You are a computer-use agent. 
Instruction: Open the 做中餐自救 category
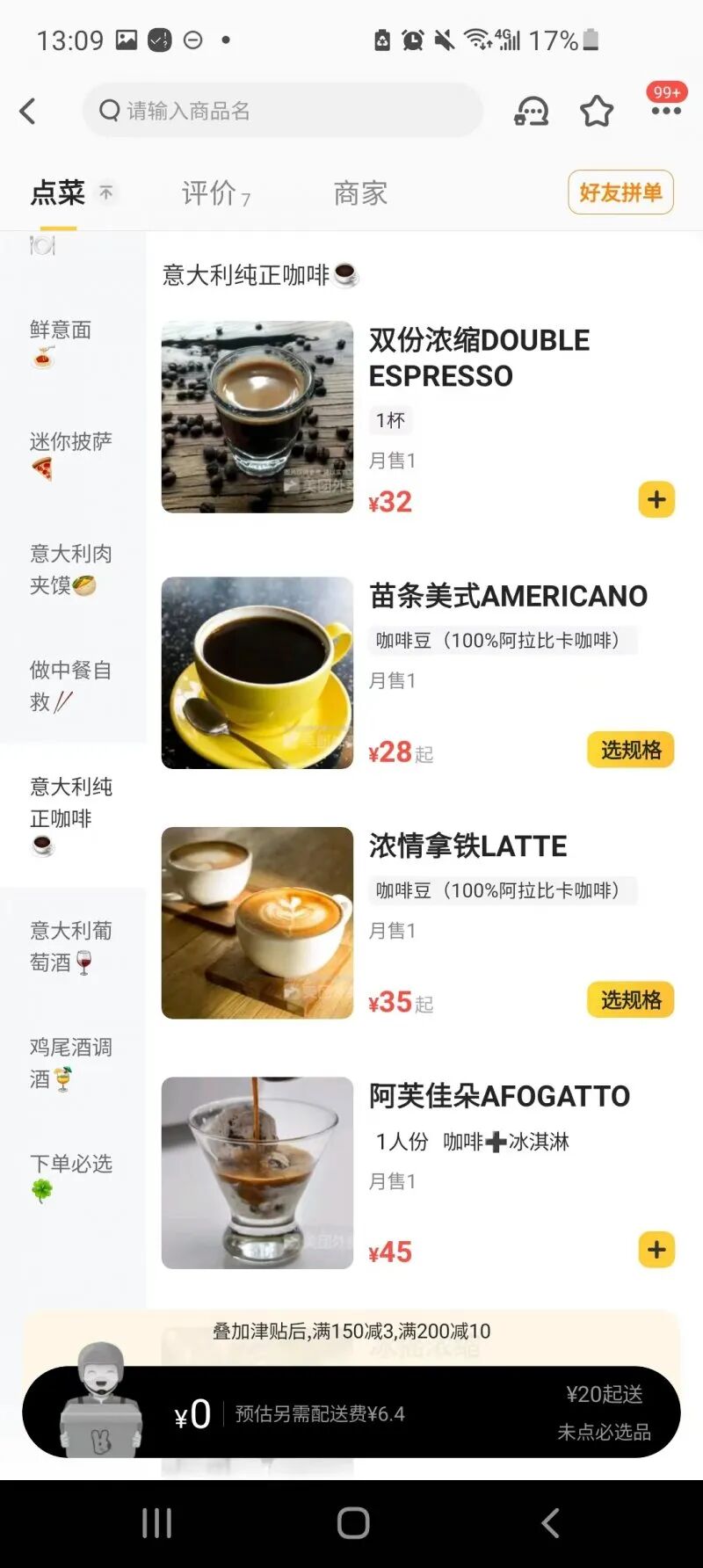[x=70, y=685]
